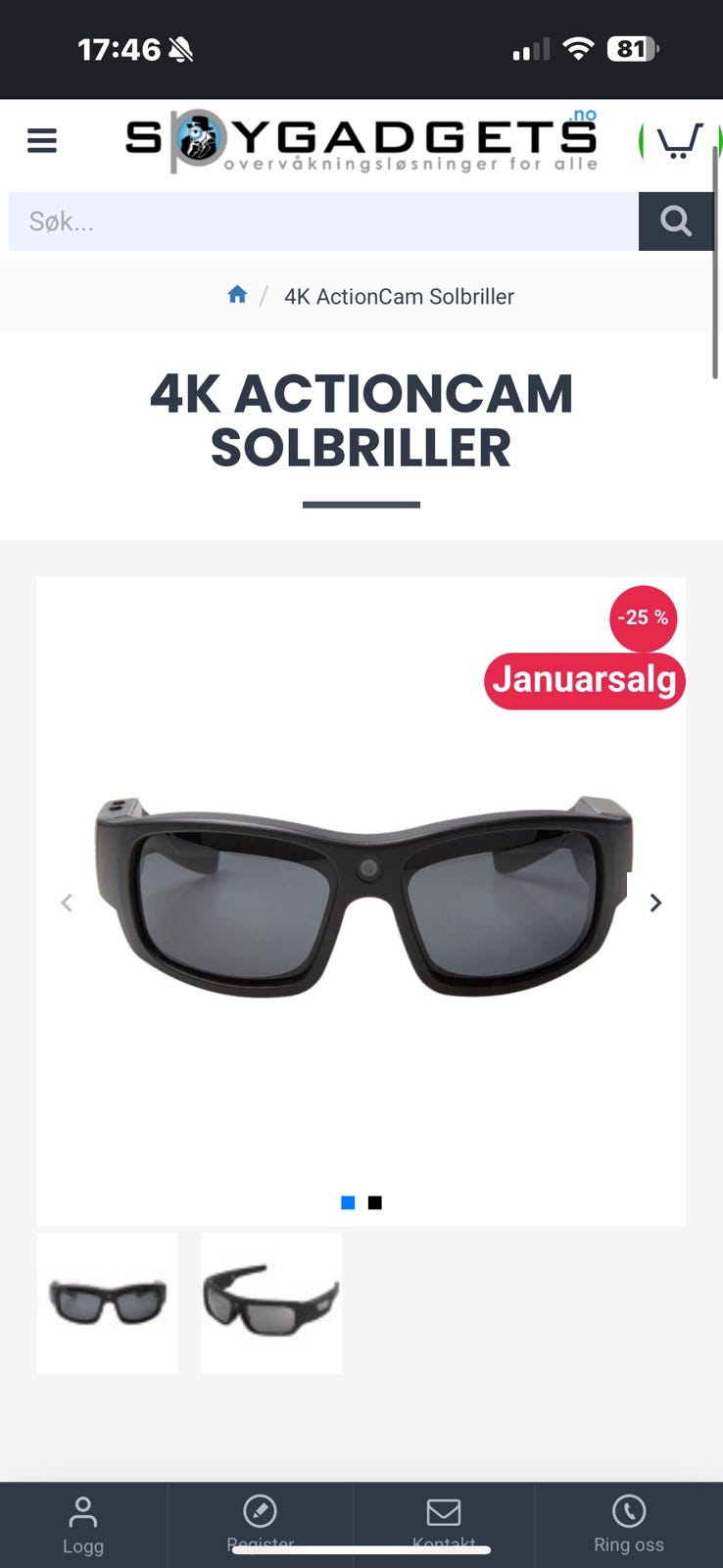Show the previous product image with left chevron
This screenshot has height=1568, width=723.
click(67, 903)
